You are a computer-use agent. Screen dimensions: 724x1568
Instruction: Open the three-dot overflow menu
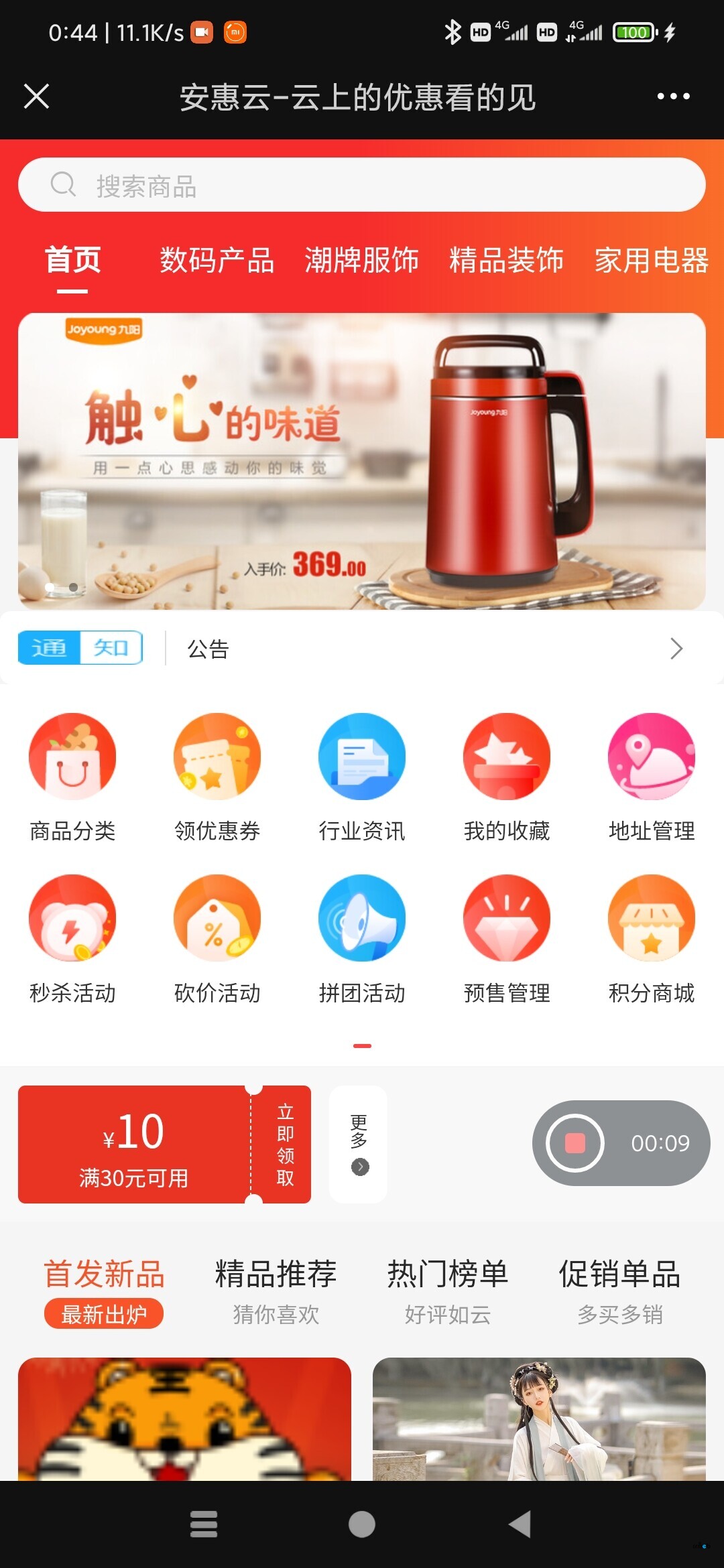(x=673, y=96)
